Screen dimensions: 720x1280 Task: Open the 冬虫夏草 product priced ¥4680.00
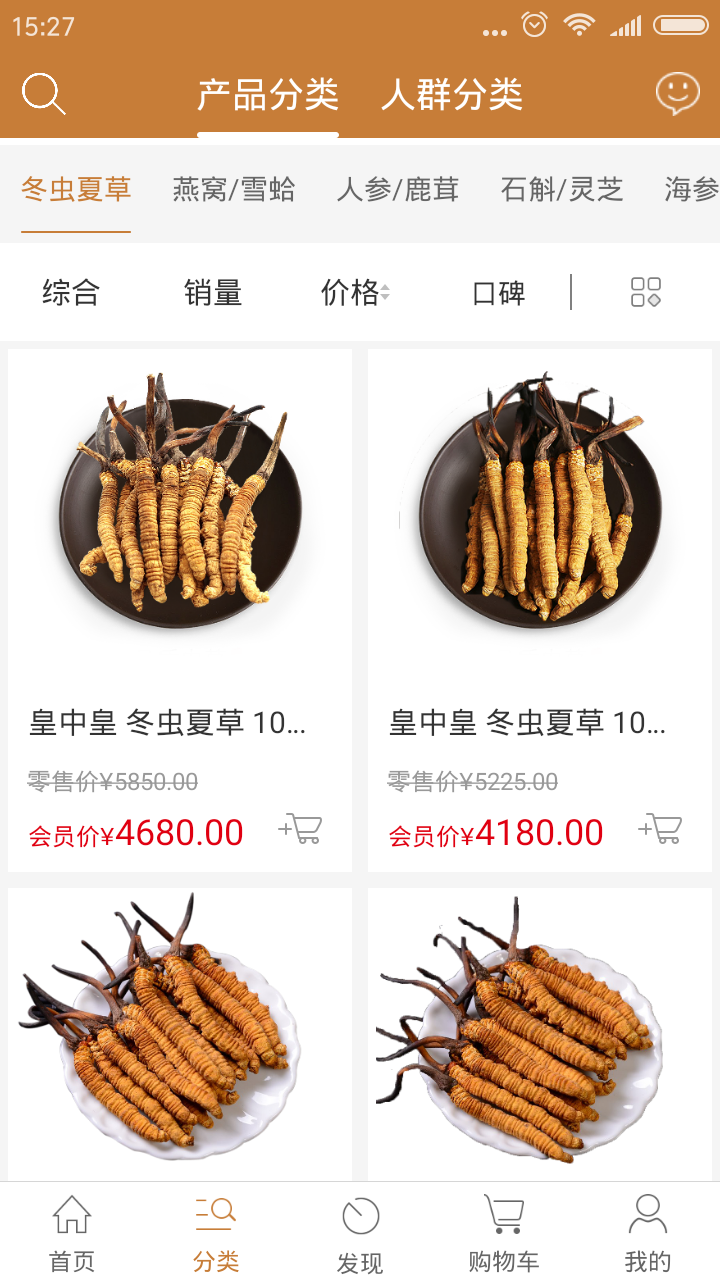(180, 520)
